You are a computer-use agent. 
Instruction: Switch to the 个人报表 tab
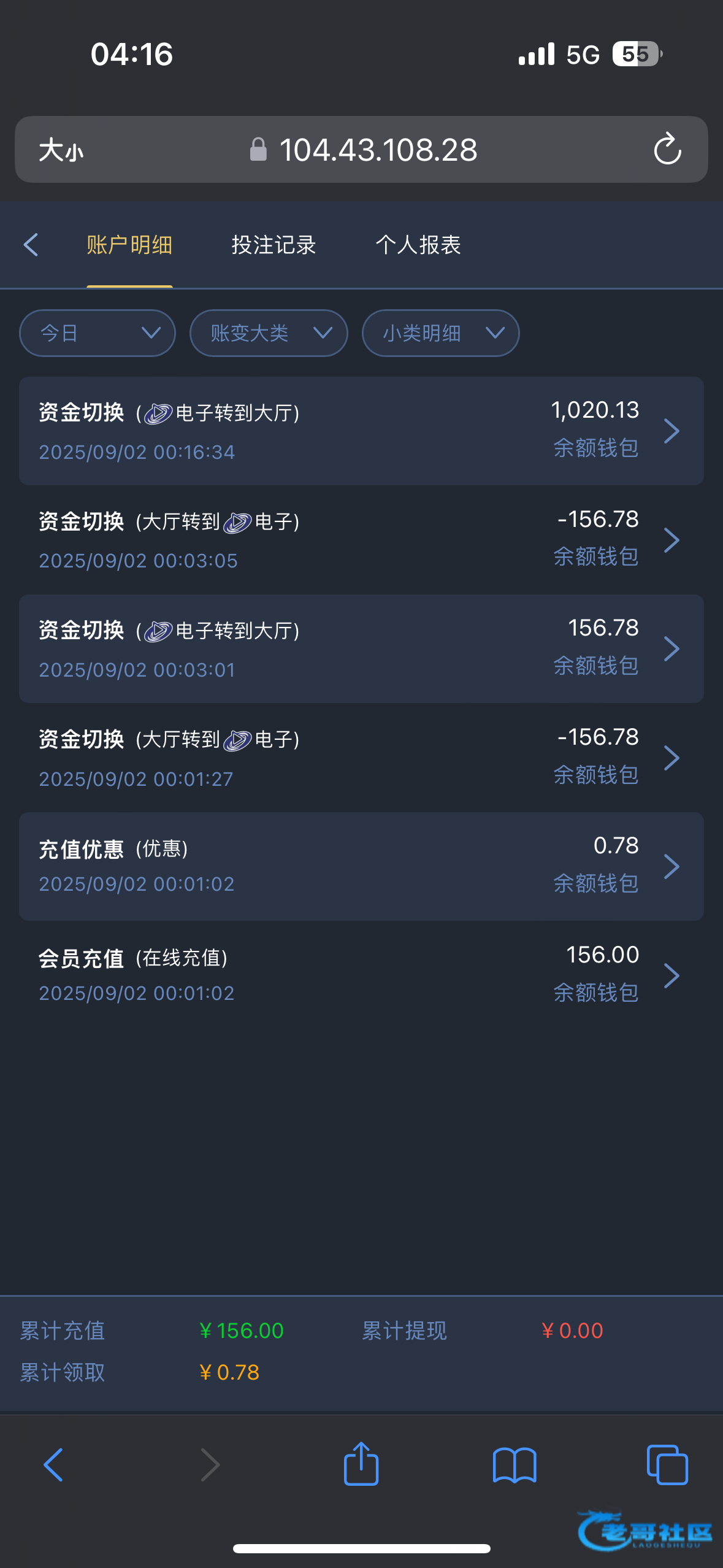click(418, 245)
